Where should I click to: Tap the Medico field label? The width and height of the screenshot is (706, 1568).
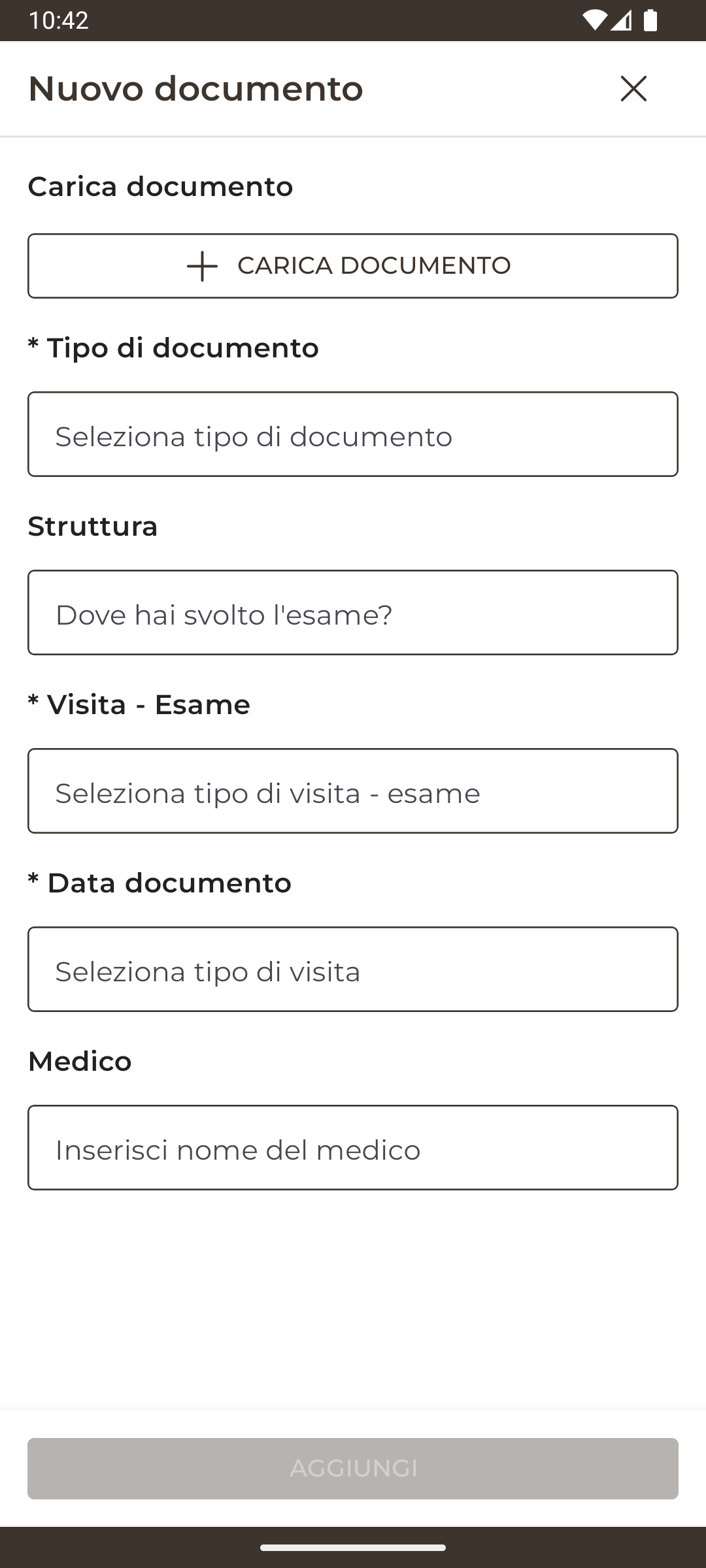point(79,1060)
